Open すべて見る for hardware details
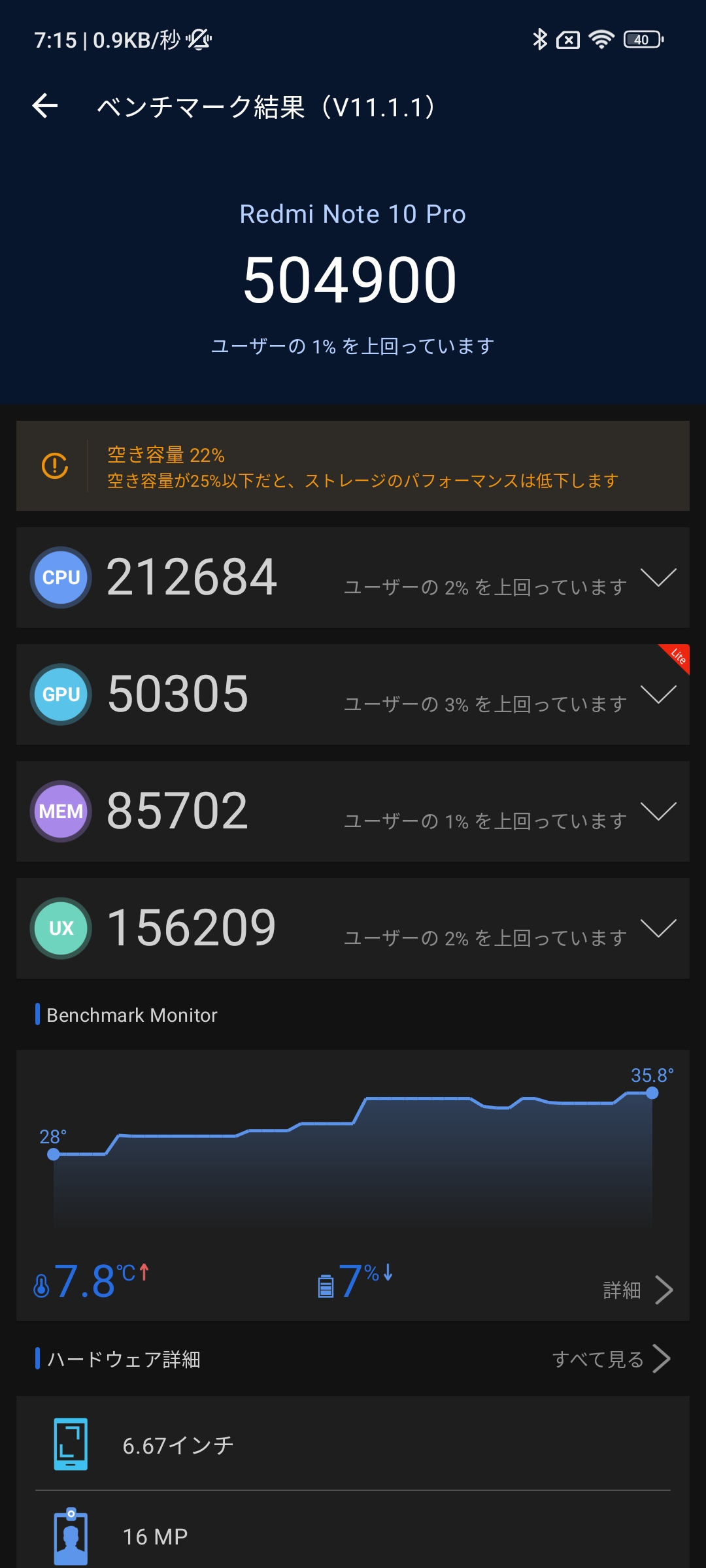 pos(611,1360)
